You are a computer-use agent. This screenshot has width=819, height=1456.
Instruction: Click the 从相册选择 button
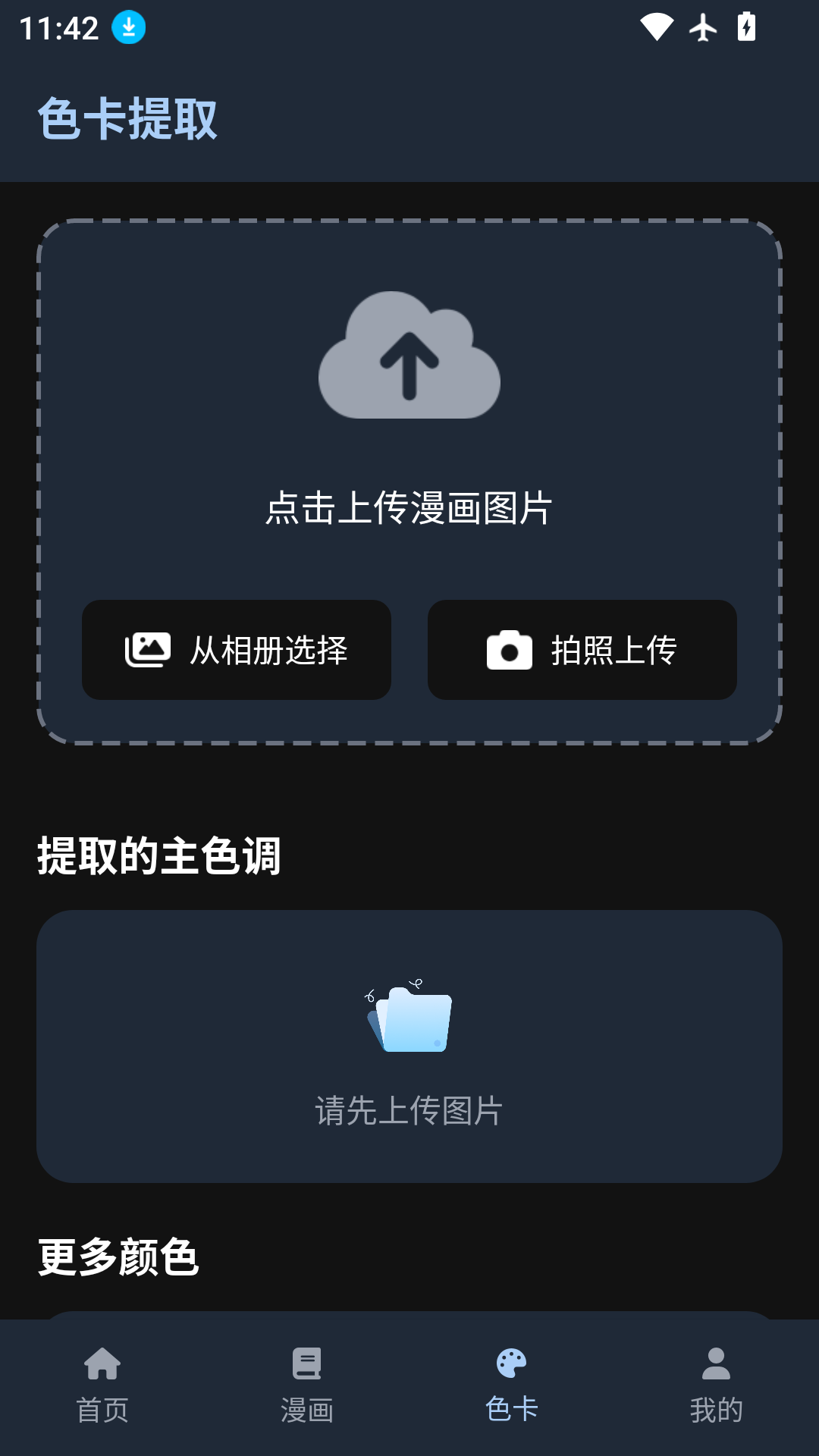[x=236, y=649]
